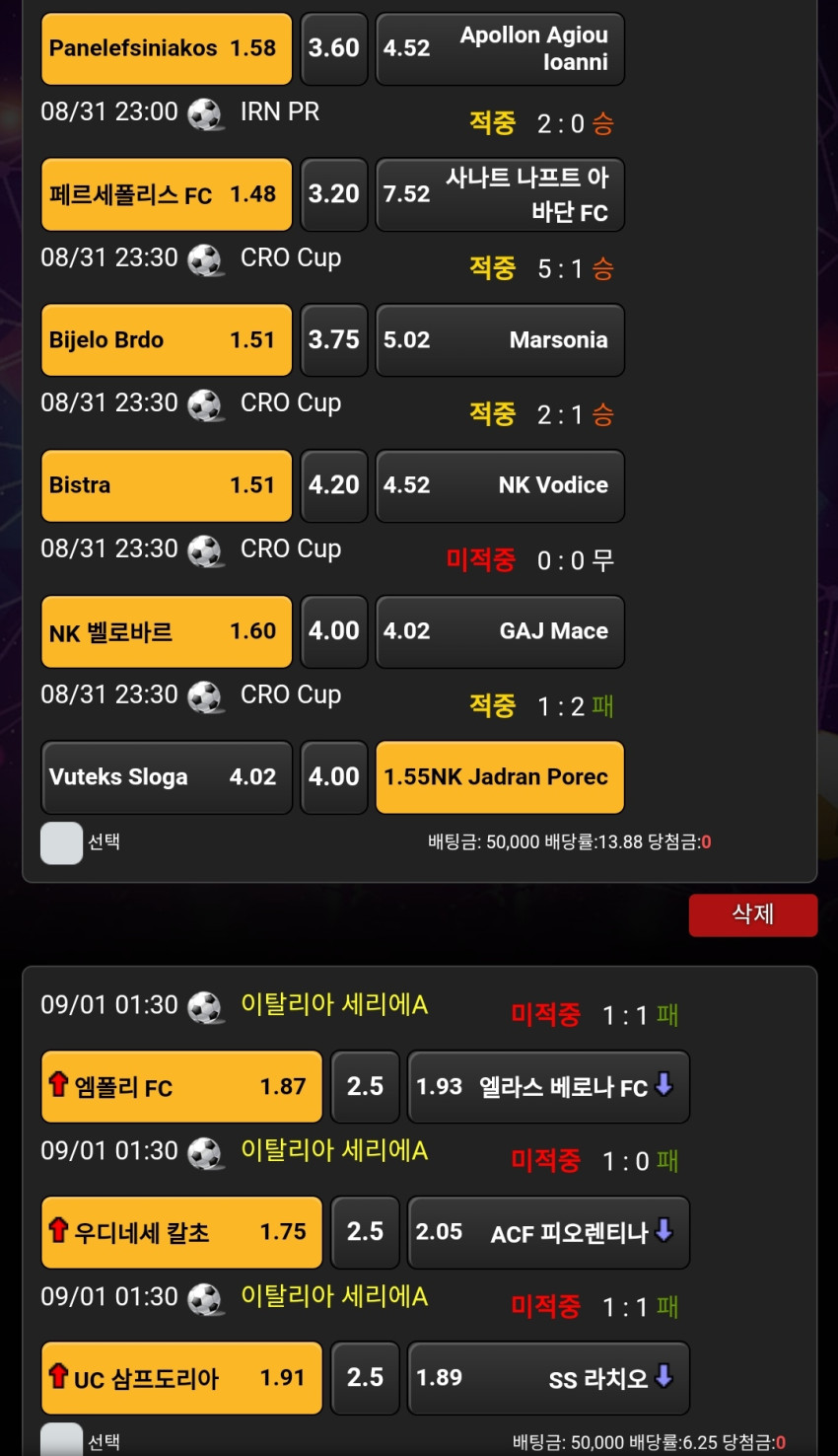This screenshot has height=1456, width=838.
Task: Select Vuteks Sloga 4.02 odds
Action: click(x=167, y=777)
